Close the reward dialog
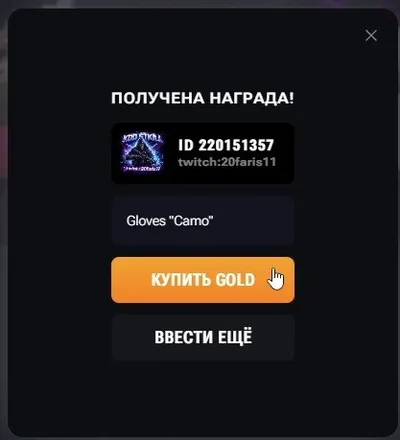Image resolution: width=400 pixels, height=440 pixels. click(371, 35)
